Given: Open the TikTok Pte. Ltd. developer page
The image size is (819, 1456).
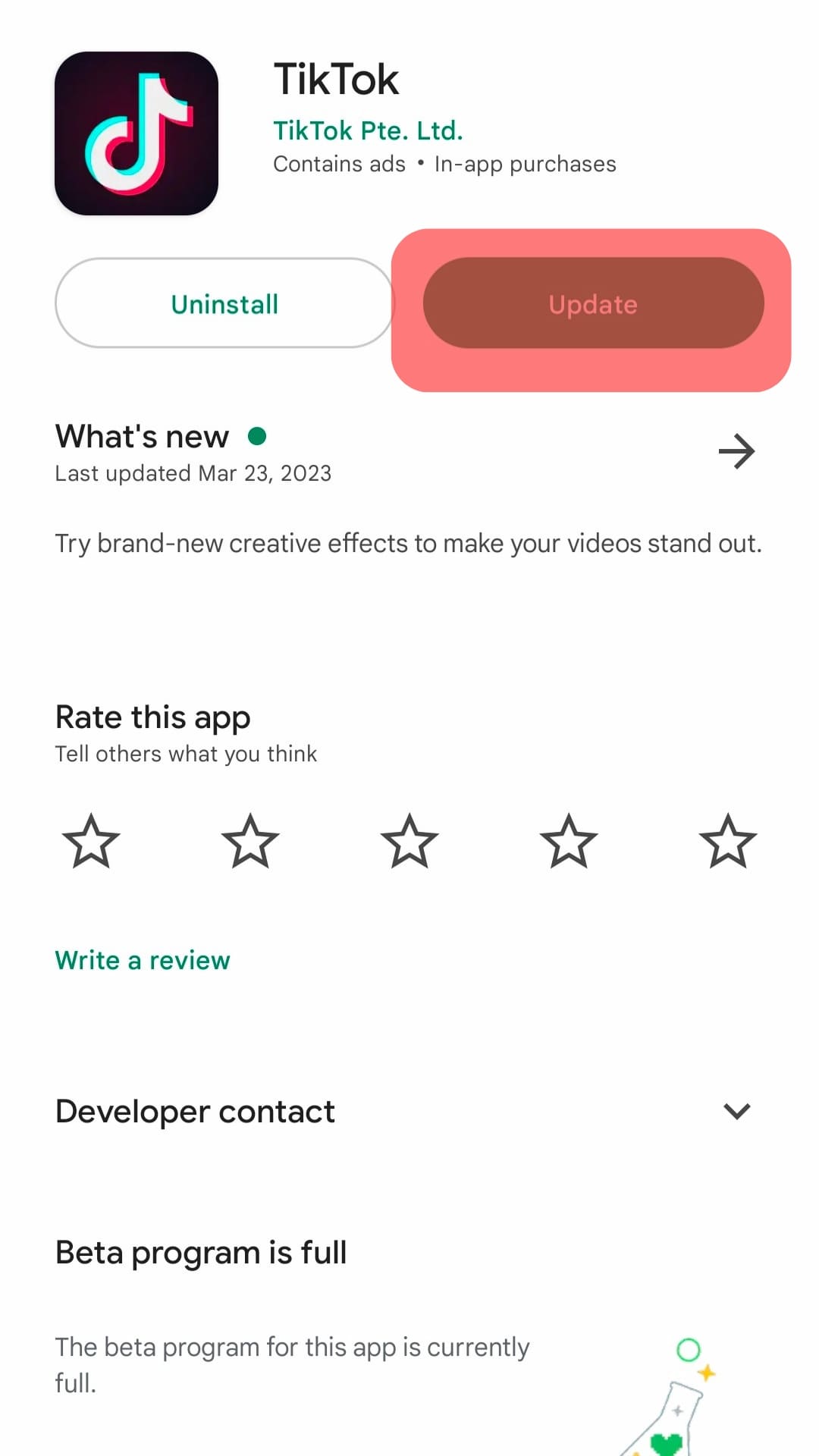Looking at the screenshot, I should (x=368, y=130).
